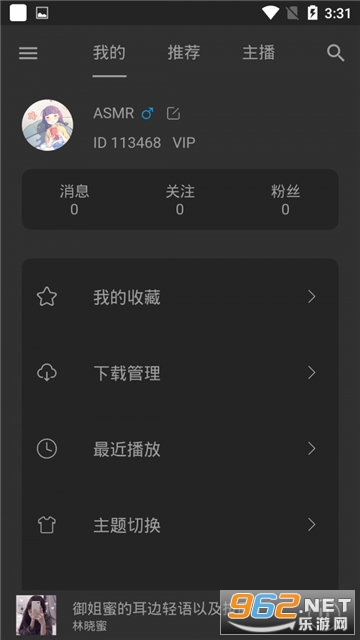Open 主题切换 theme switch
Image resolution: width=360 pixels, height=640 pixels.
(x=180, y=524)
